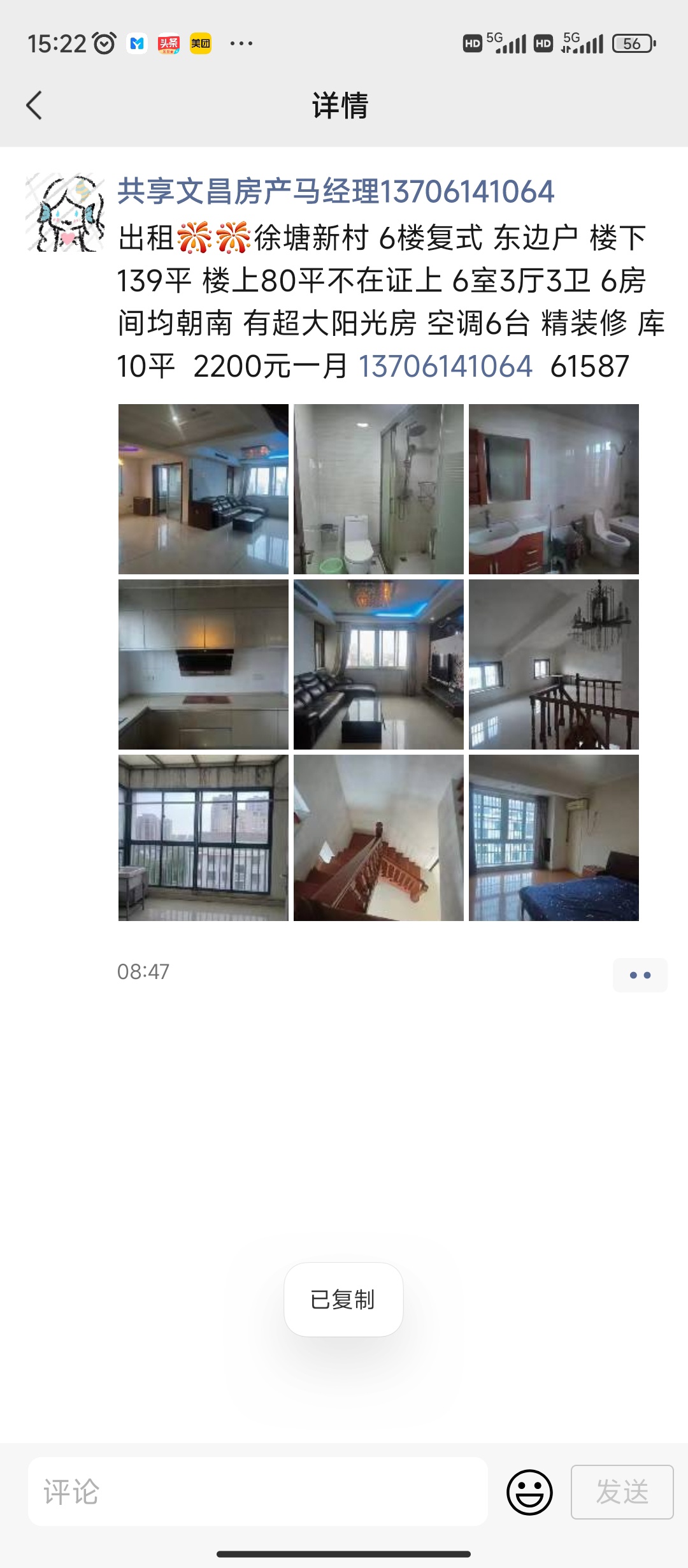
Task: View the shower bathroom photo
Action: click(378, 489)
